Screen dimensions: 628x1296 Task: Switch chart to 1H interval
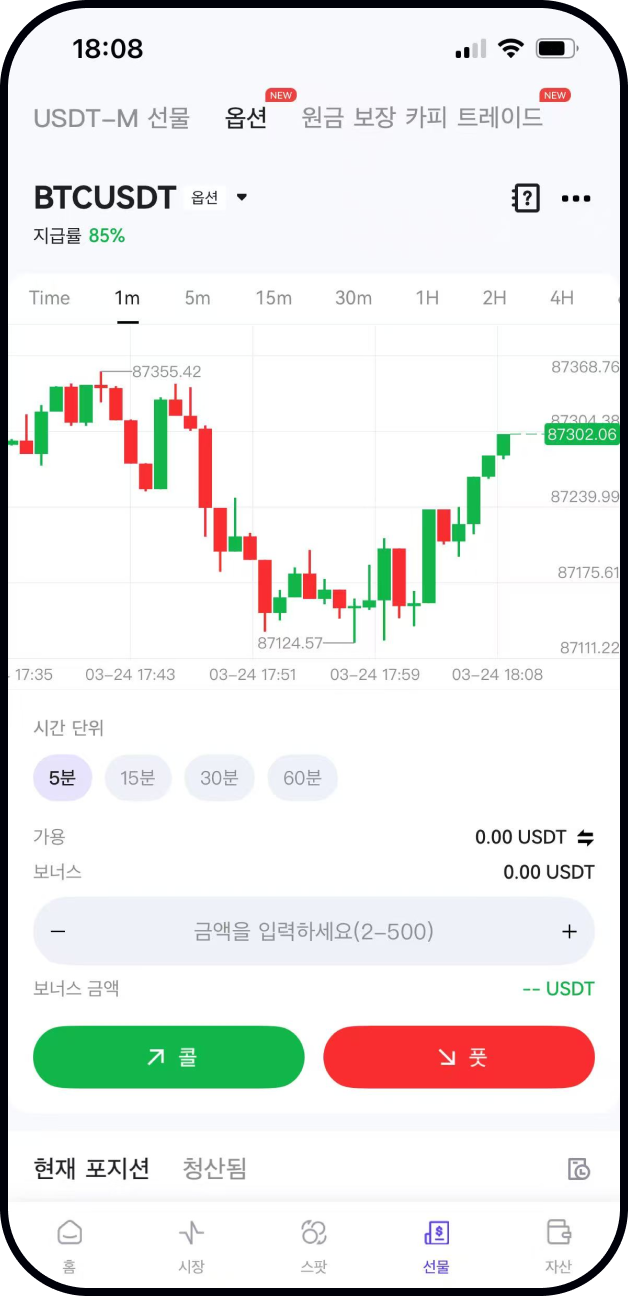coord(427,298)
